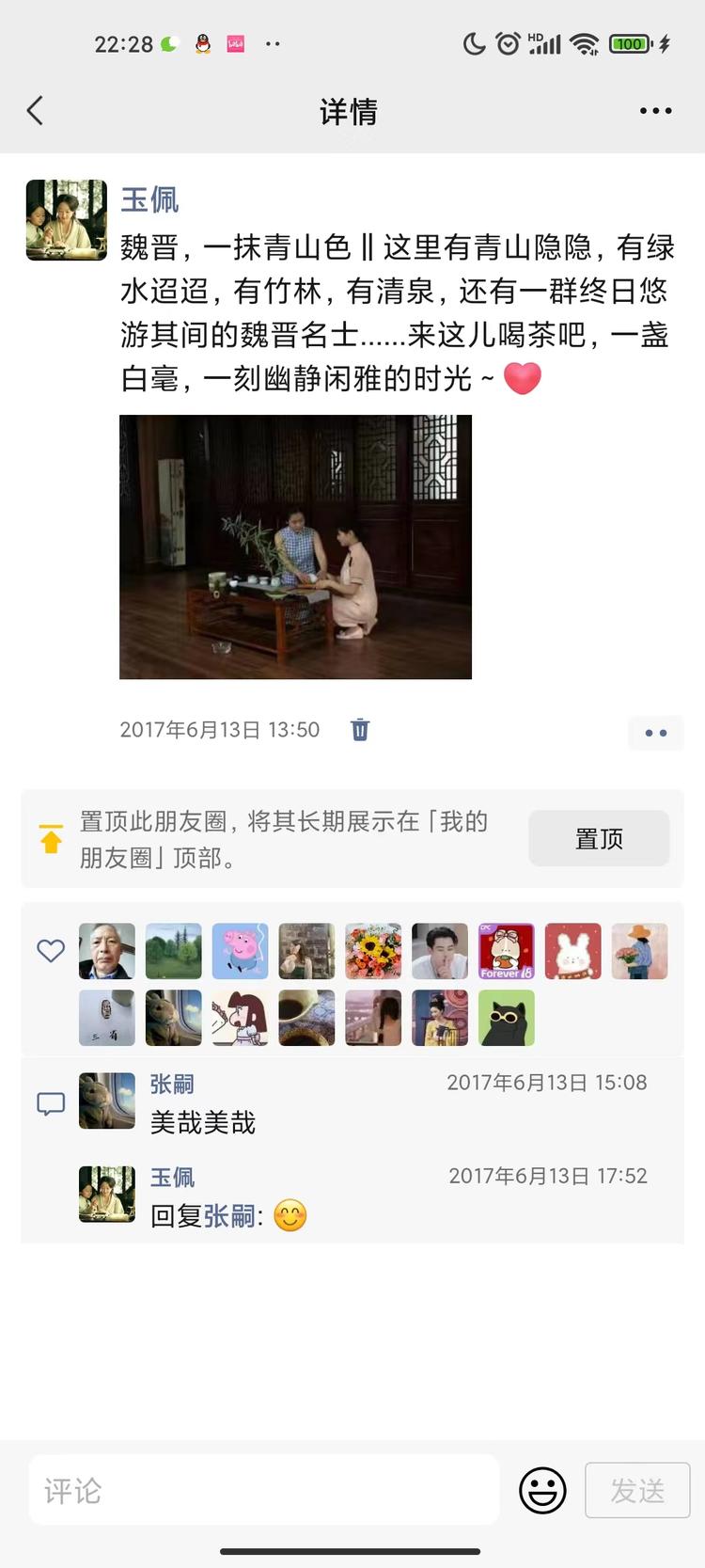The image size is (705, 1568).
Task: Open the sunflower bouquet avatar in the likes
Action: coord(373,951)
